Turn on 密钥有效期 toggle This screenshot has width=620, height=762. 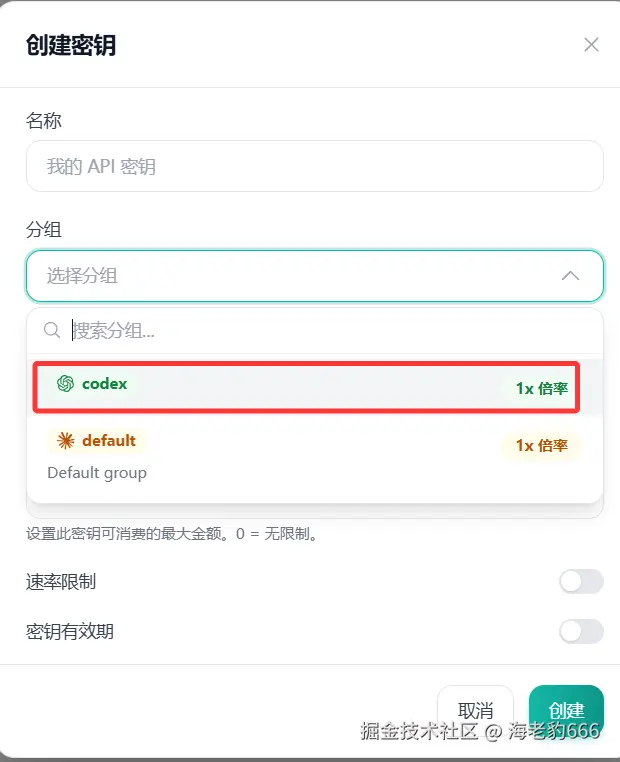point(581,631)
